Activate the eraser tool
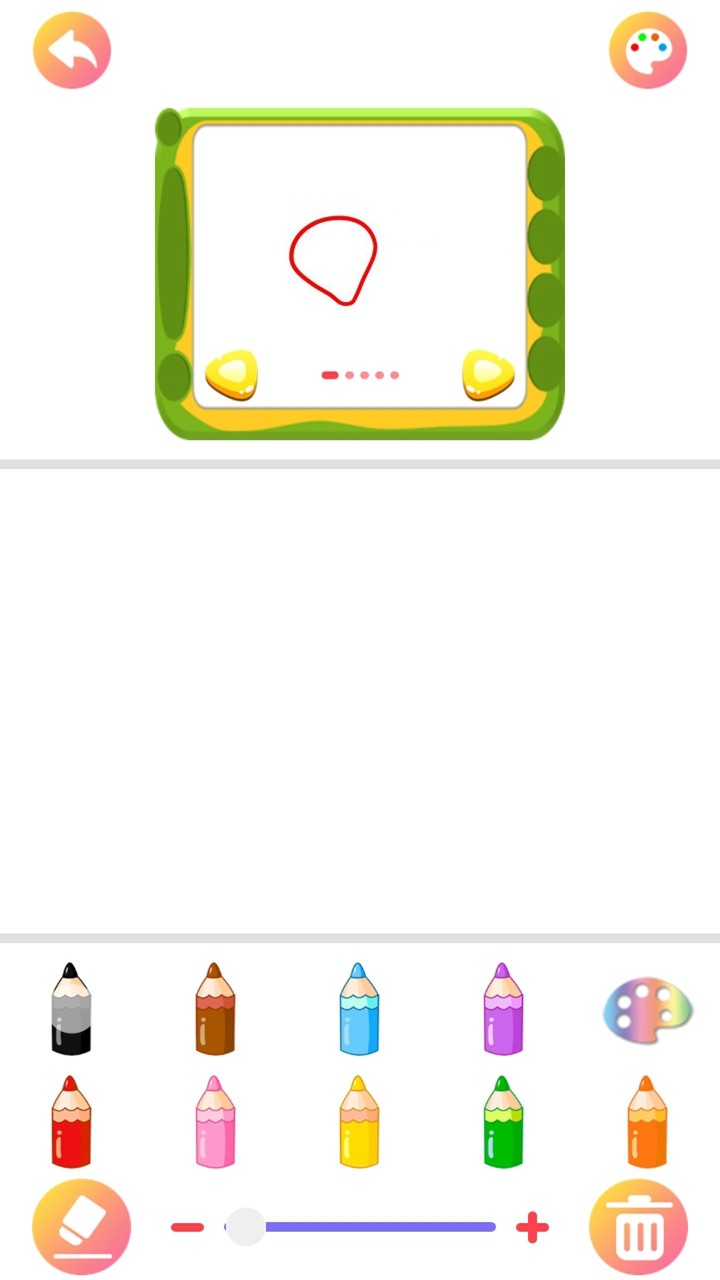This screenshot has width=720, height=1280. [x=81, y=1227]
